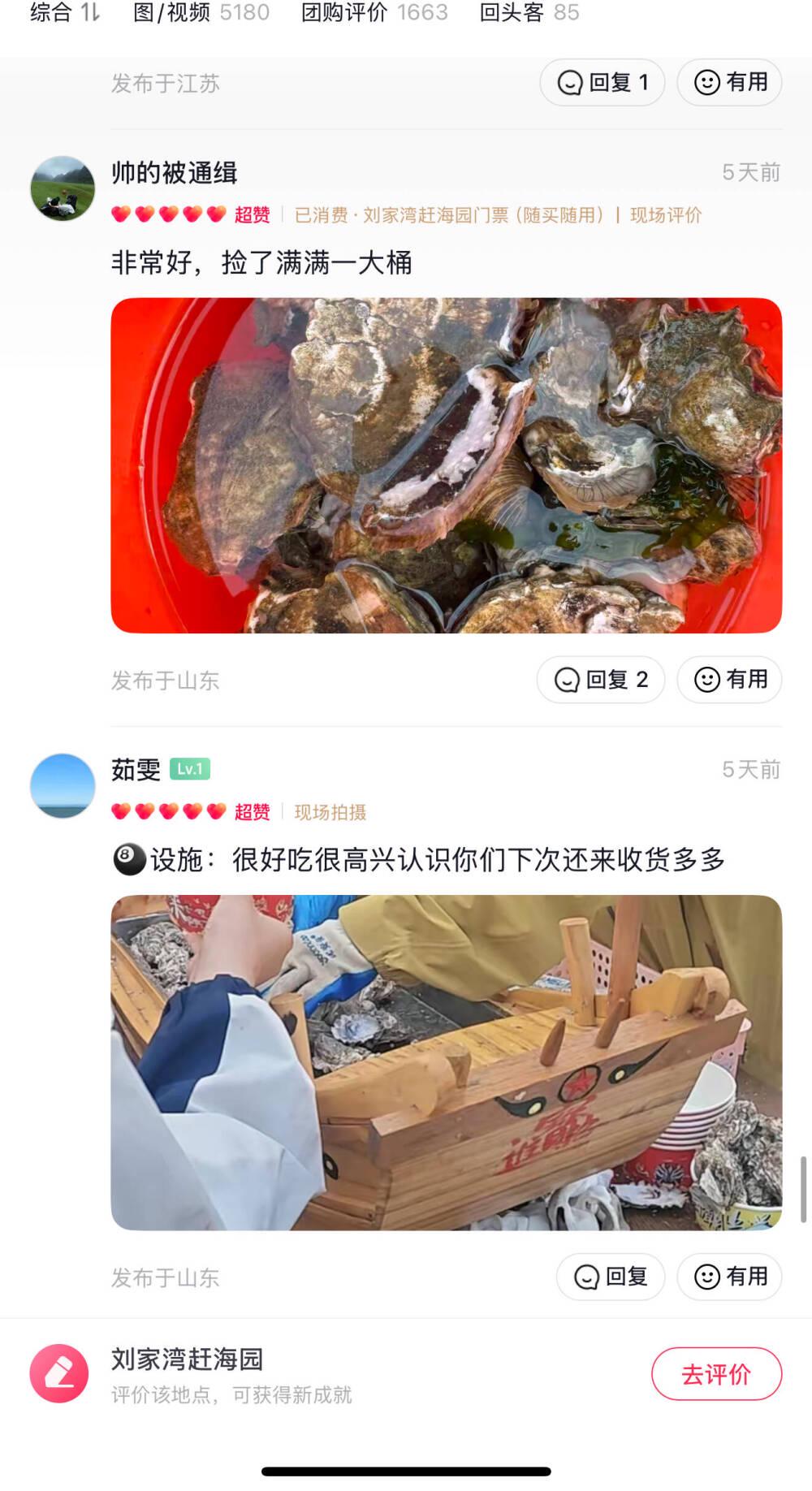This screenshot has height=1491, width=812.
Task: Open 帅的被通缉's profile avatar
Action: pyautogui.click(x=63, y=188)
